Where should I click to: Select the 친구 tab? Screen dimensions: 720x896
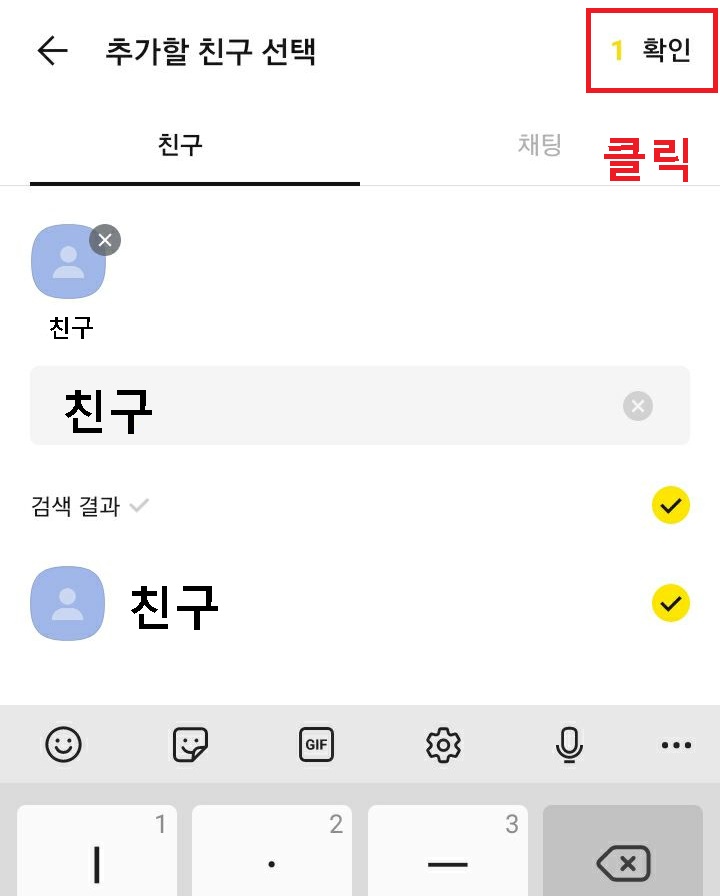pos(180,144)
